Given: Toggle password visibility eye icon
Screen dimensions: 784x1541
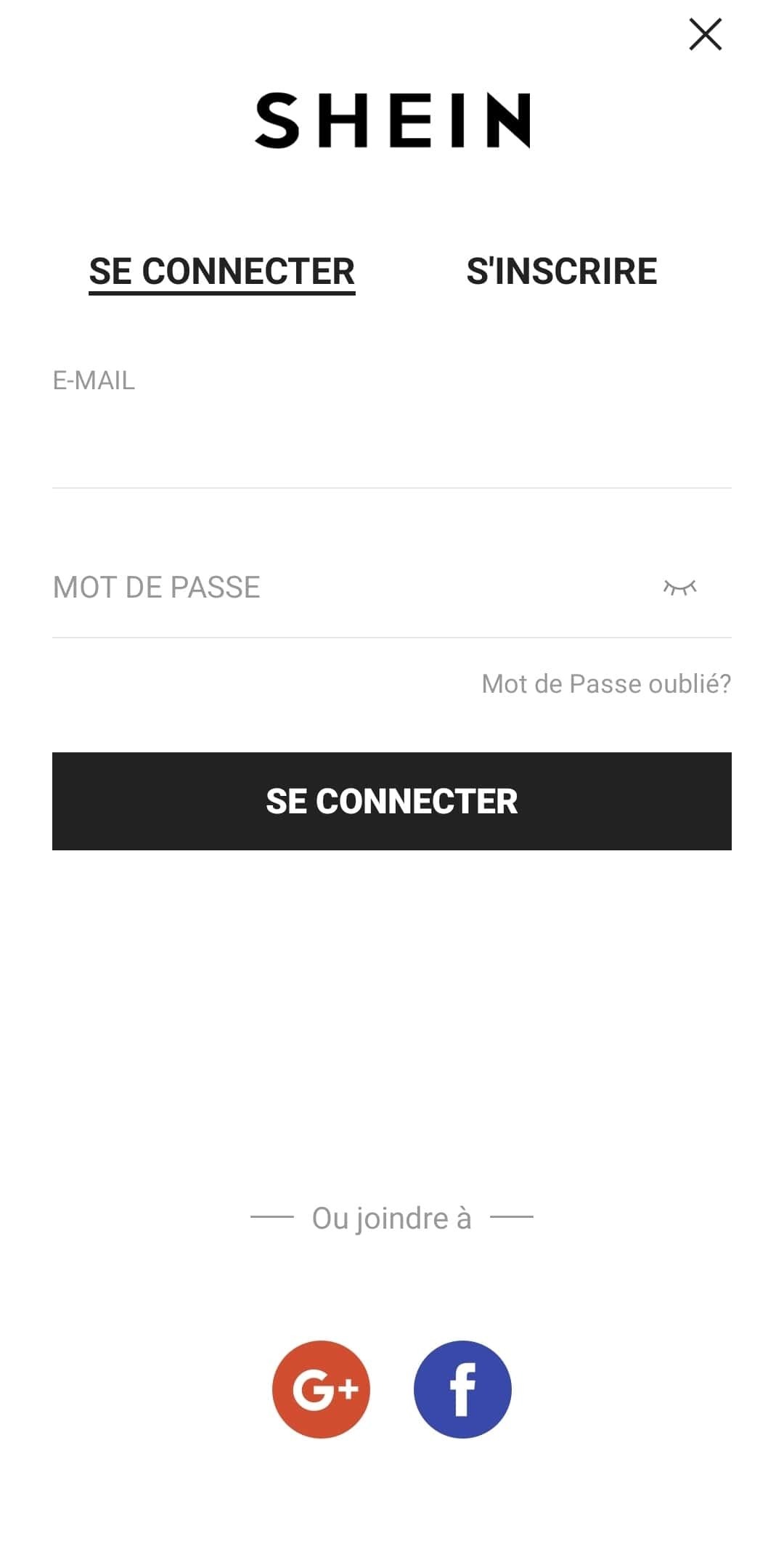Looking at the screenshot, I should [679, 587].
